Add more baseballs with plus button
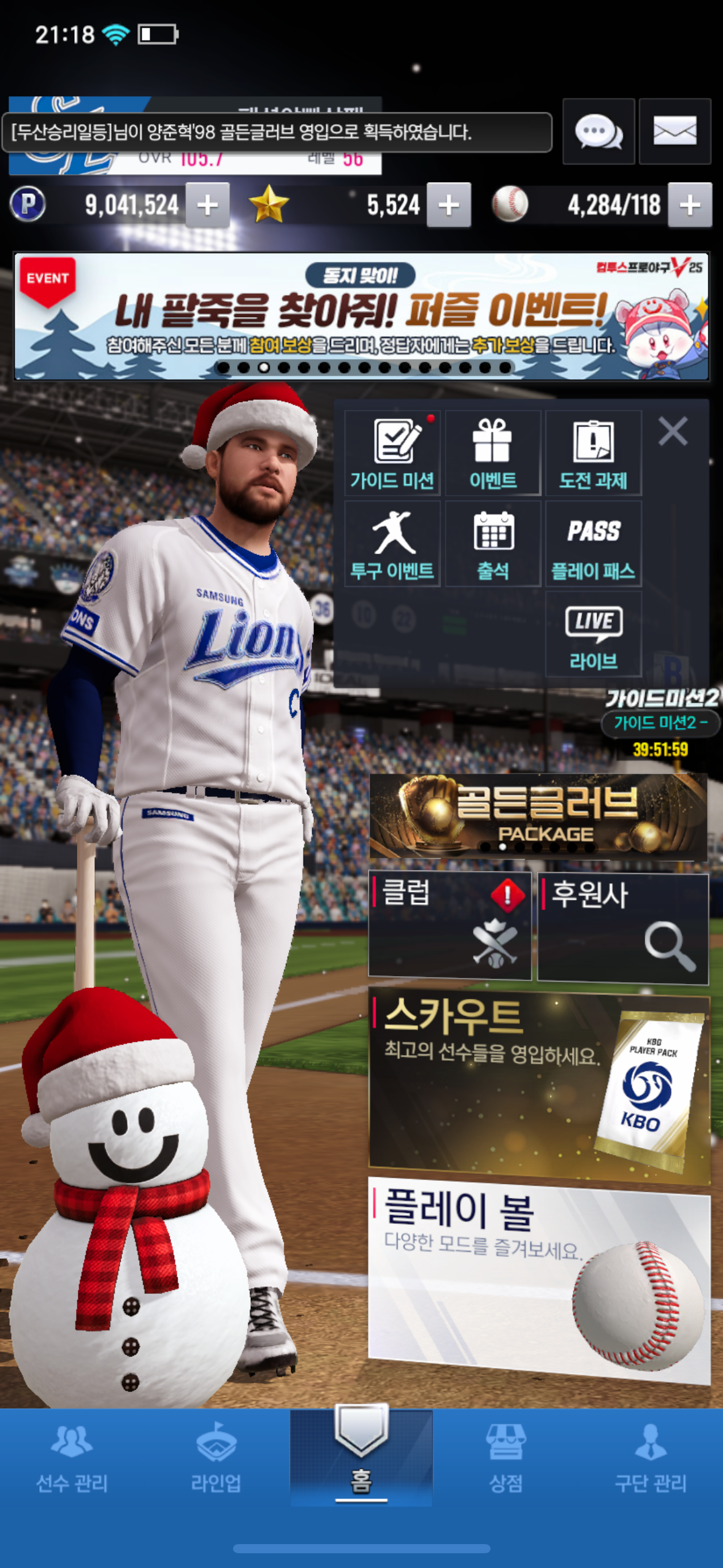The image size is (723, 1568). (x=689, y=205)
